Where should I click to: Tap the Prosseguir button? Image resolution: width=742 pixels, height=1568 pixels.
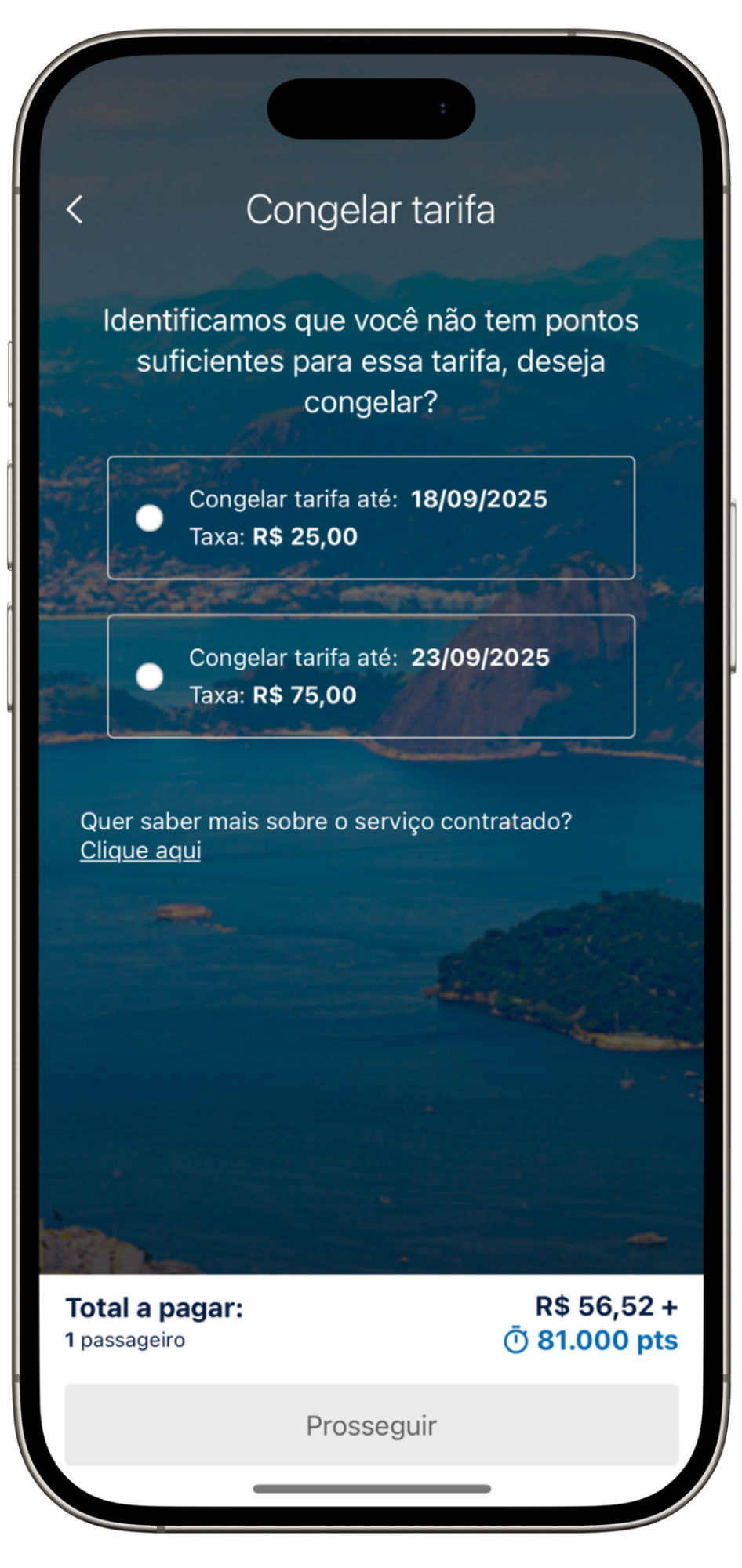(x=371, y=1425)
